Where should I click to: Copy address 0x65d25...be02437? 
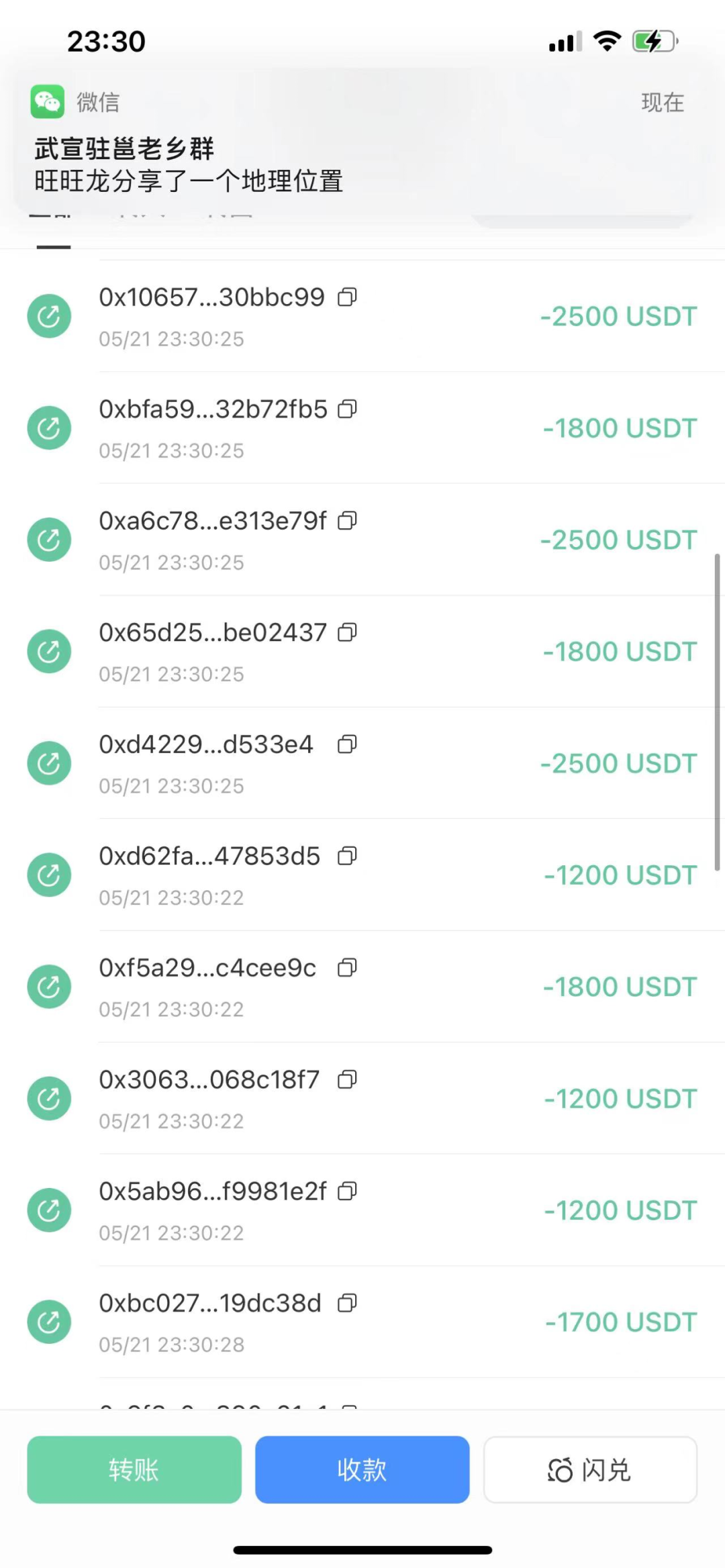point(347,632)
